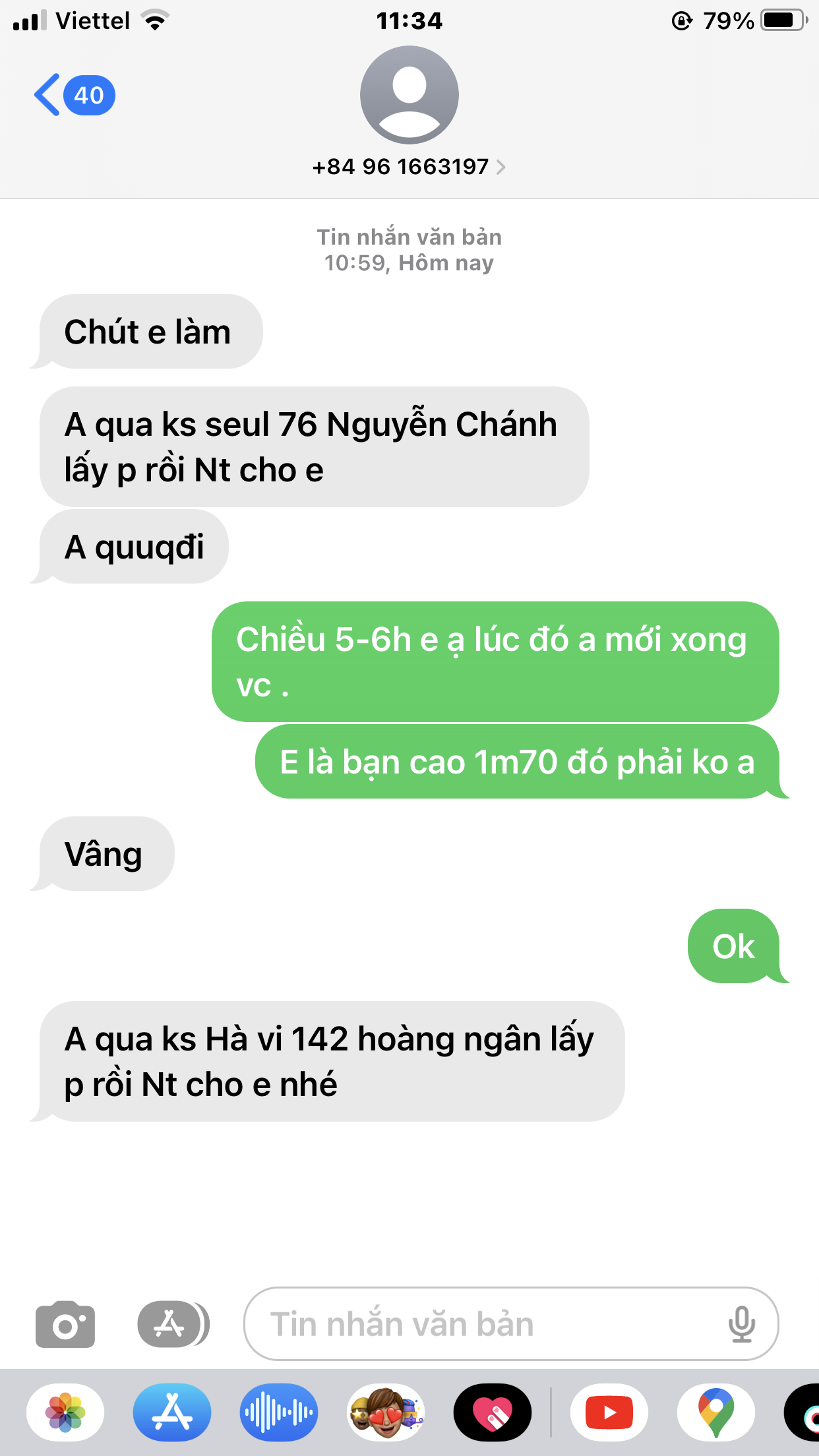Go back to the messages list

(73, 96)
